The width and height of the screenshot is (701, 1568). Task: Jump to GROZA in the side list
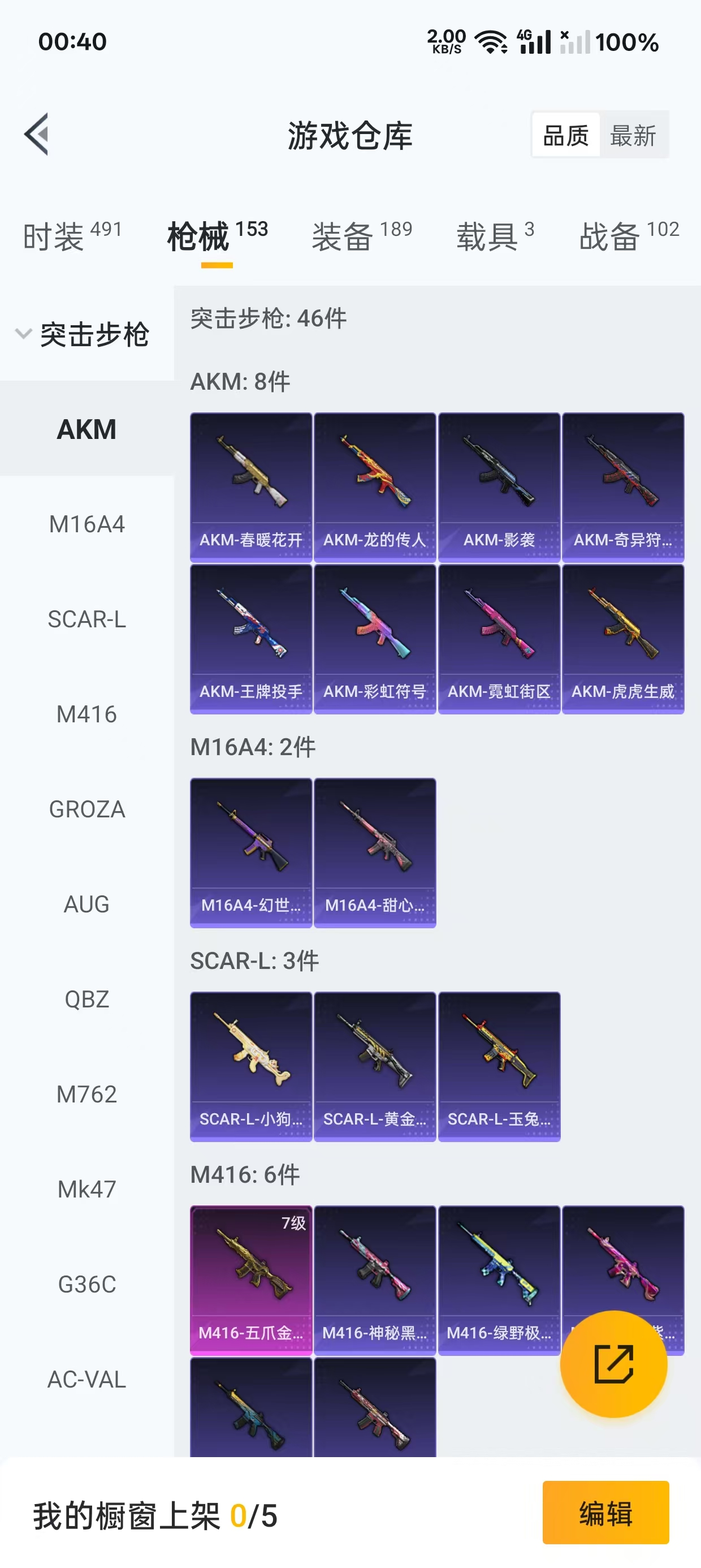click(x=86, y=809)
